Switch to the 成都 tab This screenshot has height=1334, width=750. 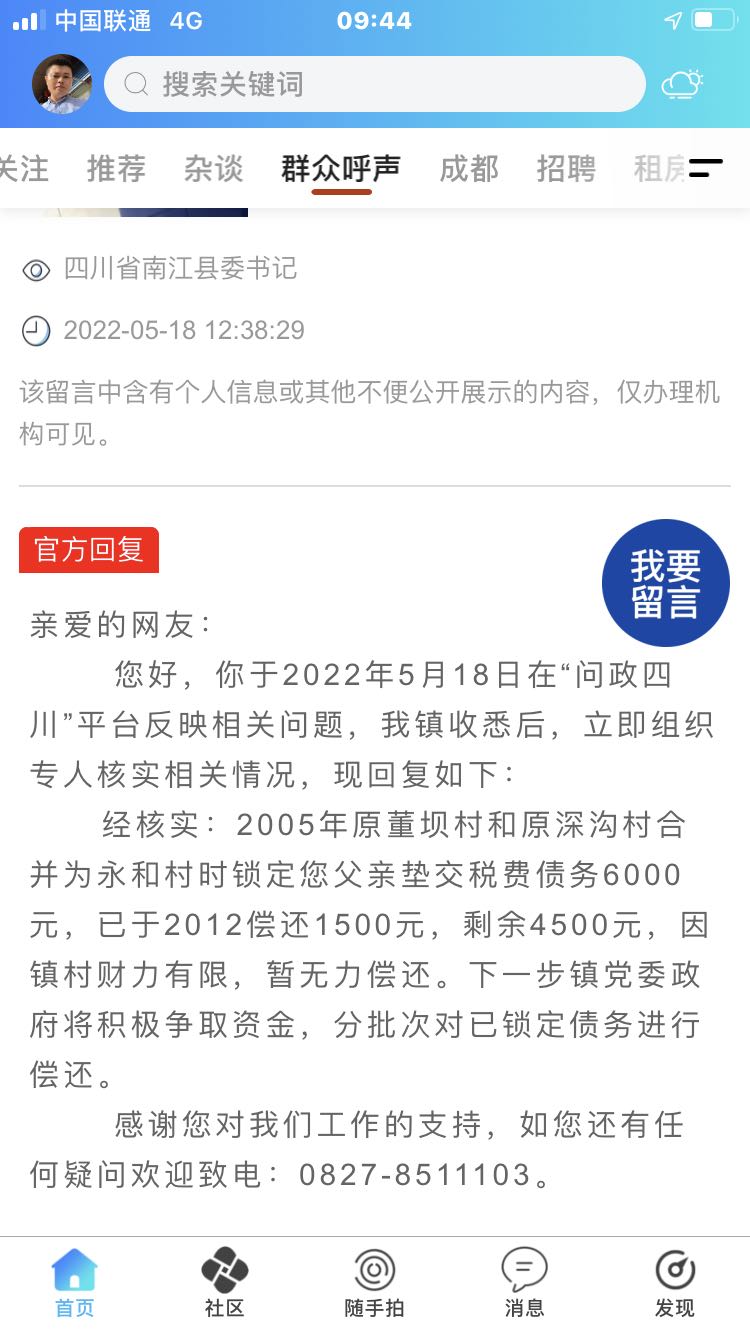(x=468, y=169)
